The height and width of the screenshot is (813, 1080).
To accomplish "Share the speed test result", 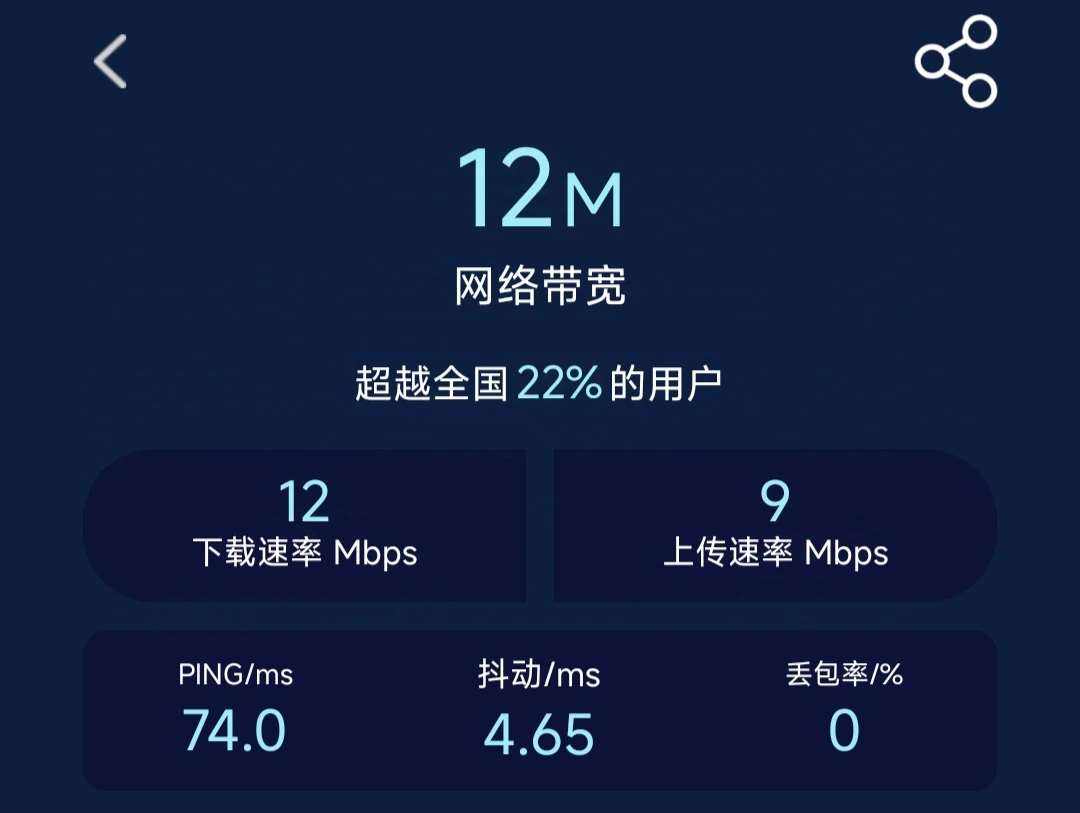I will (956, 61).
